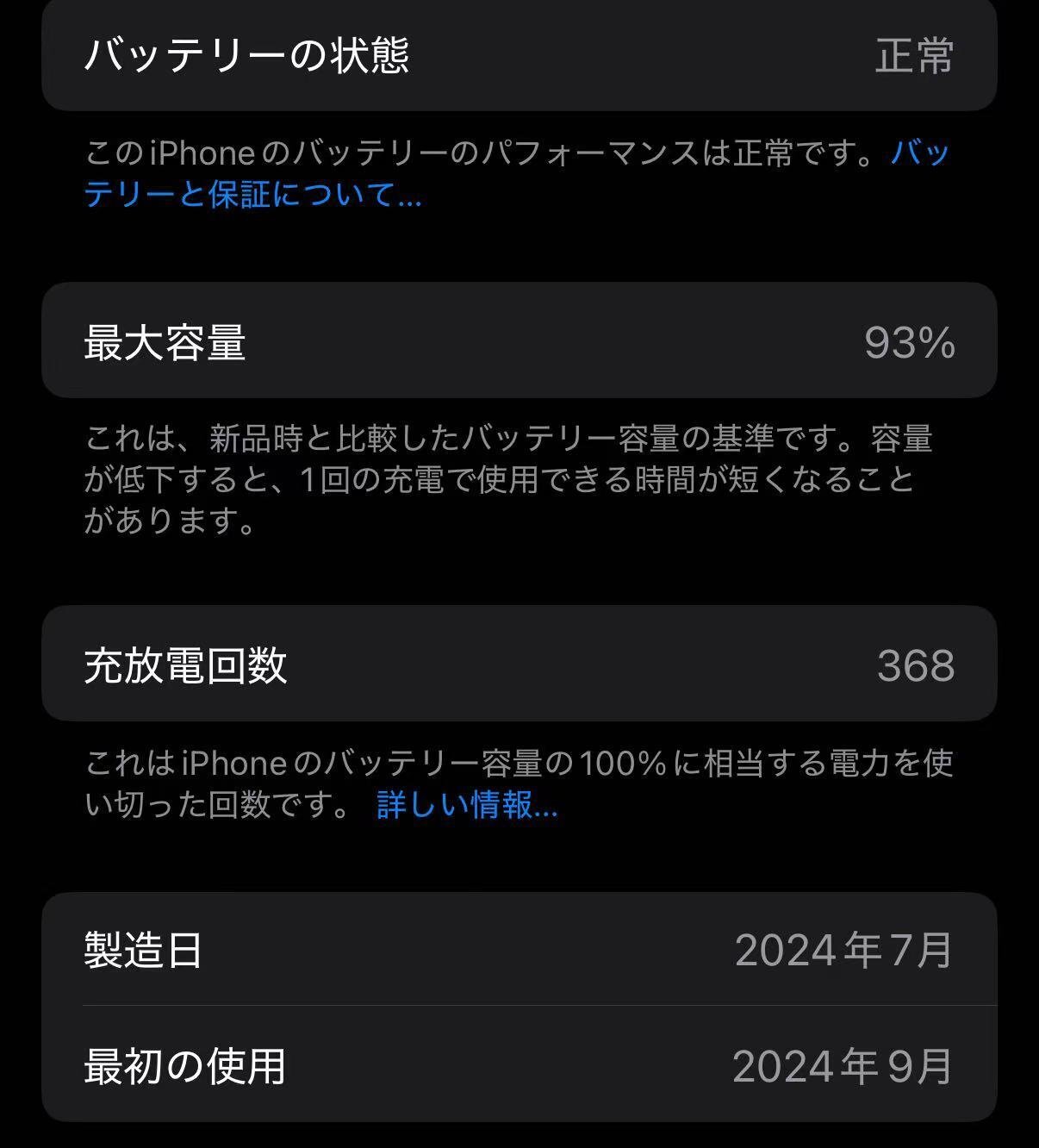
Task: Open the バッテリーと保証について link
Action: [x=252, y=196]
